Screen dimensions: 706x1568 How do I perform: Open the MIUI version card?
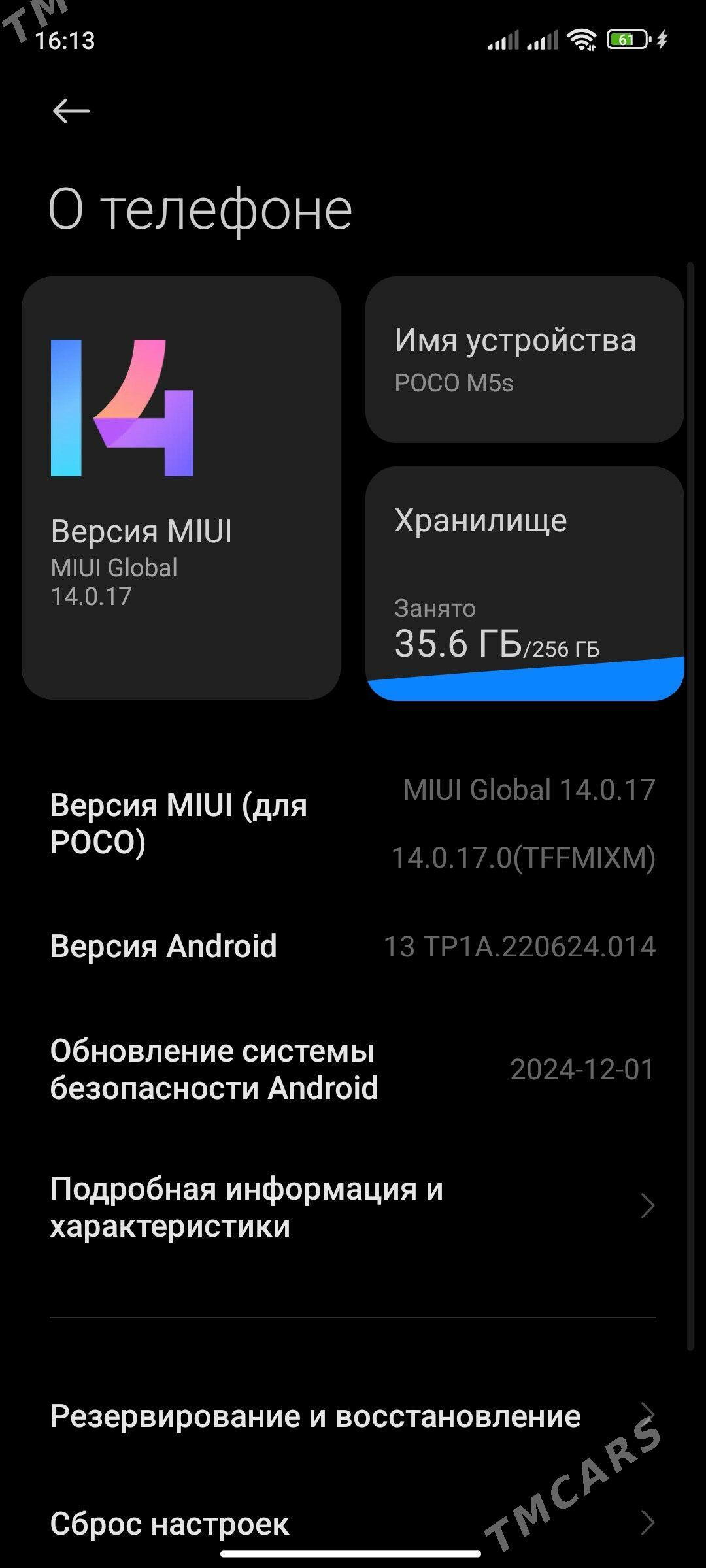181,487
